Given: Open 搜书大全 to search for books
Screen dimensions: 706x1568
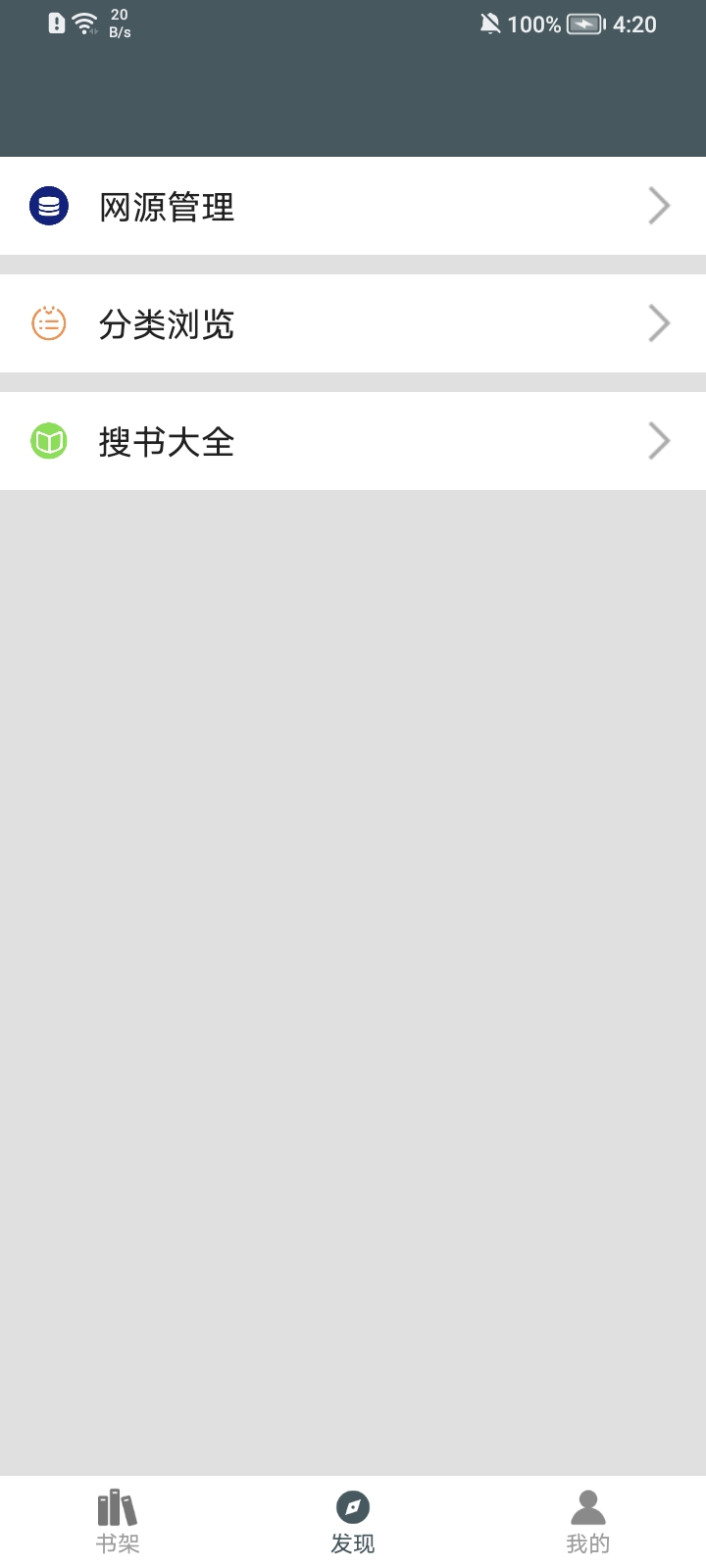Looking at the screenshot, I should (x=294, y=441).
